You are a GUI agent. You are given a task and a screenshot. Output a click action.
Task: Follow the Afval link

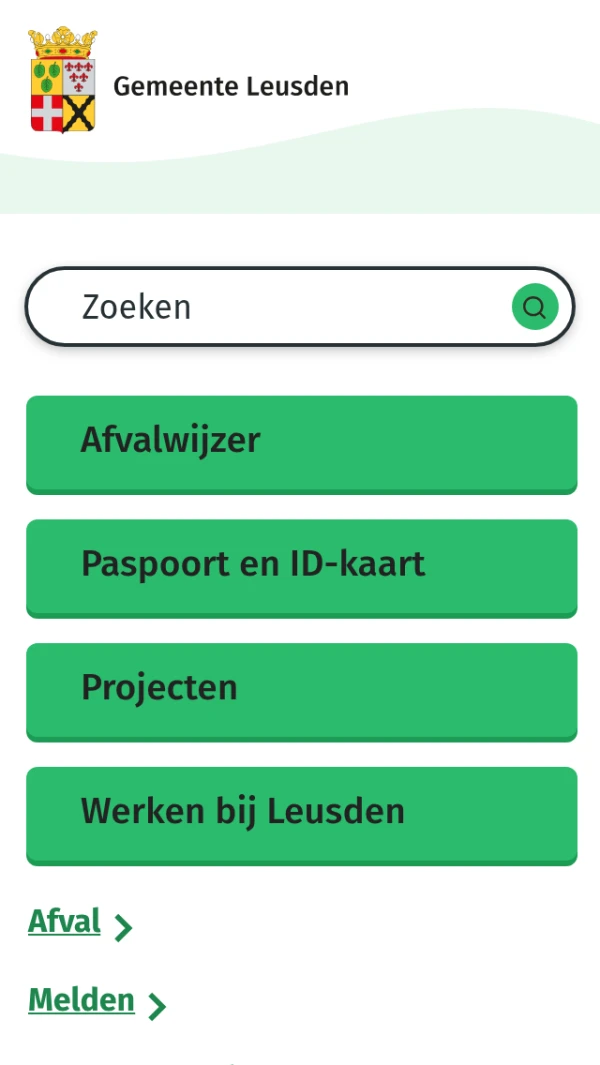tap(66, 922)
